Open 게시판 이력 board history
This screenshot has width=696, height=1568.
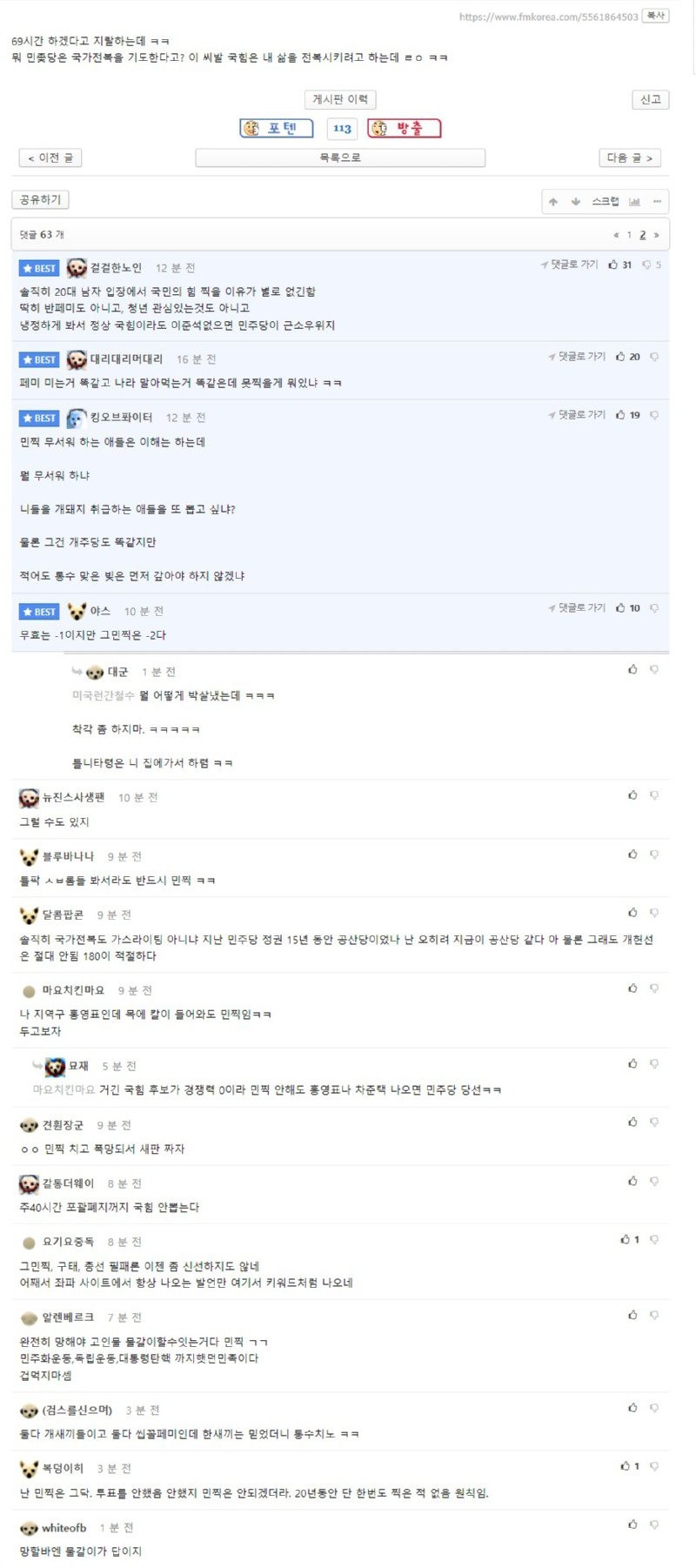coord(340,99)
